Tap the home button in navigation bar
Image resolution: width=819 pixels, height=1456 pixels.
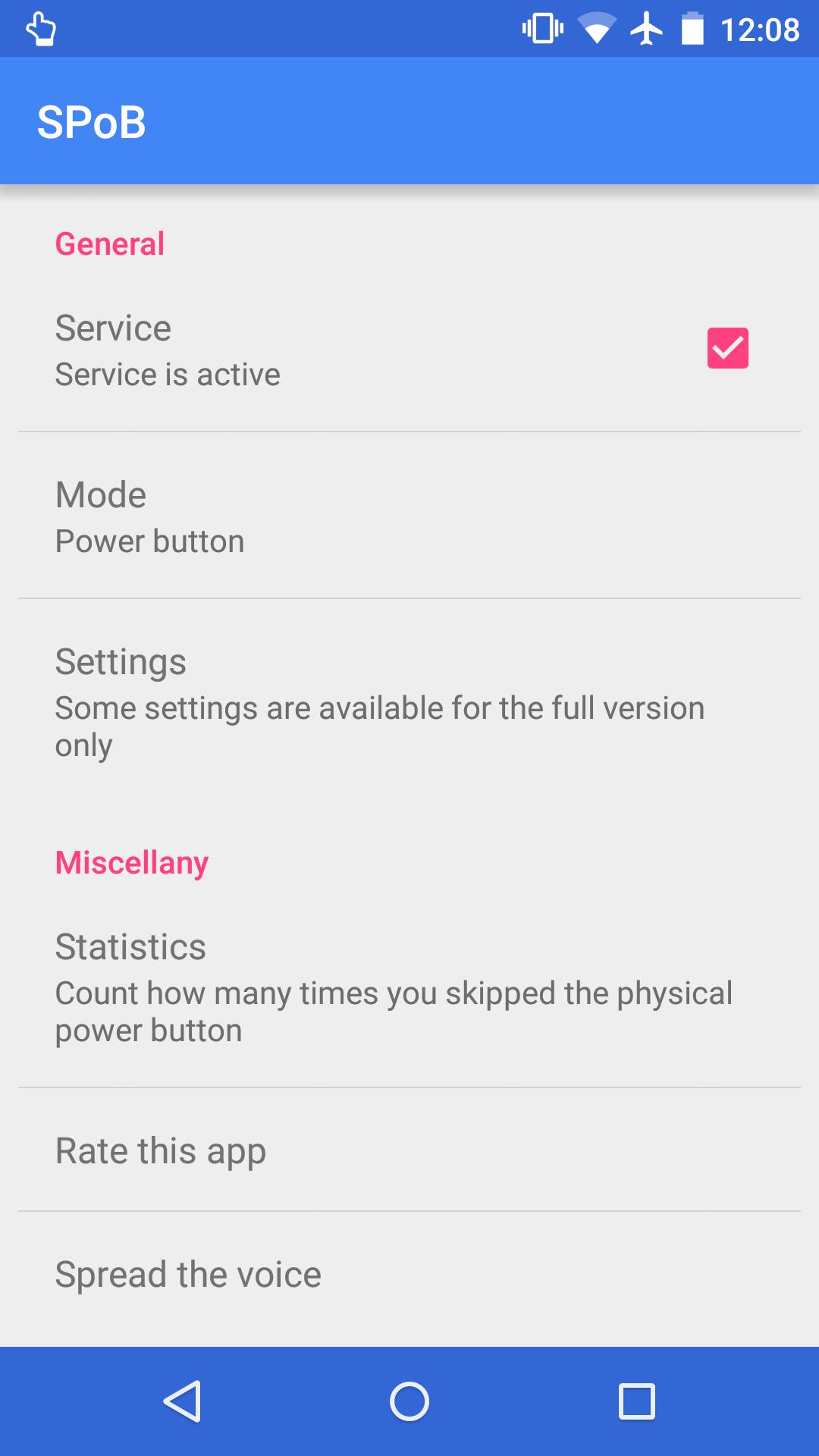click(x=409, y=1401)
